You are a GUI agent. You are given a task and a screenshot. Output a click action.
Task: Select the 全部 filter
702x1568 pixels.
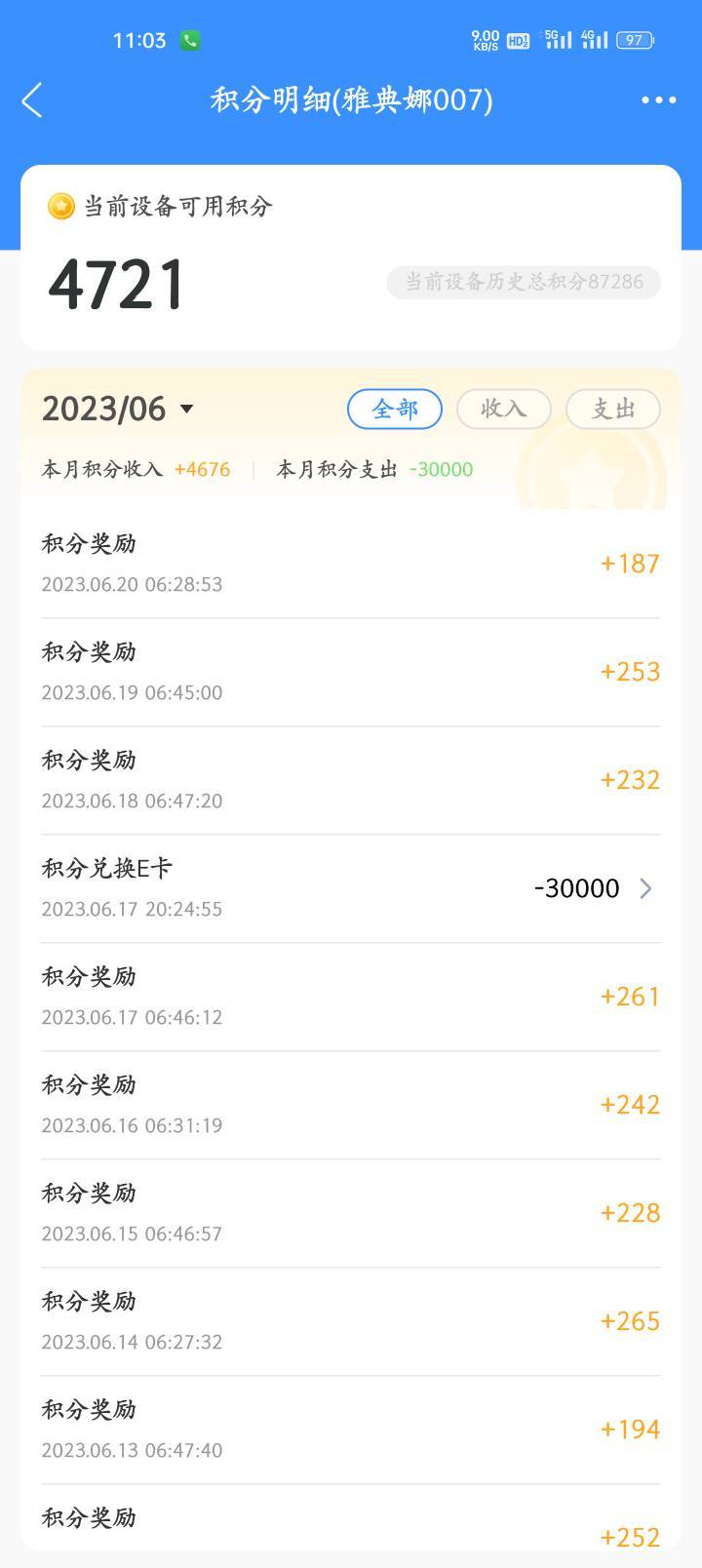395,409
